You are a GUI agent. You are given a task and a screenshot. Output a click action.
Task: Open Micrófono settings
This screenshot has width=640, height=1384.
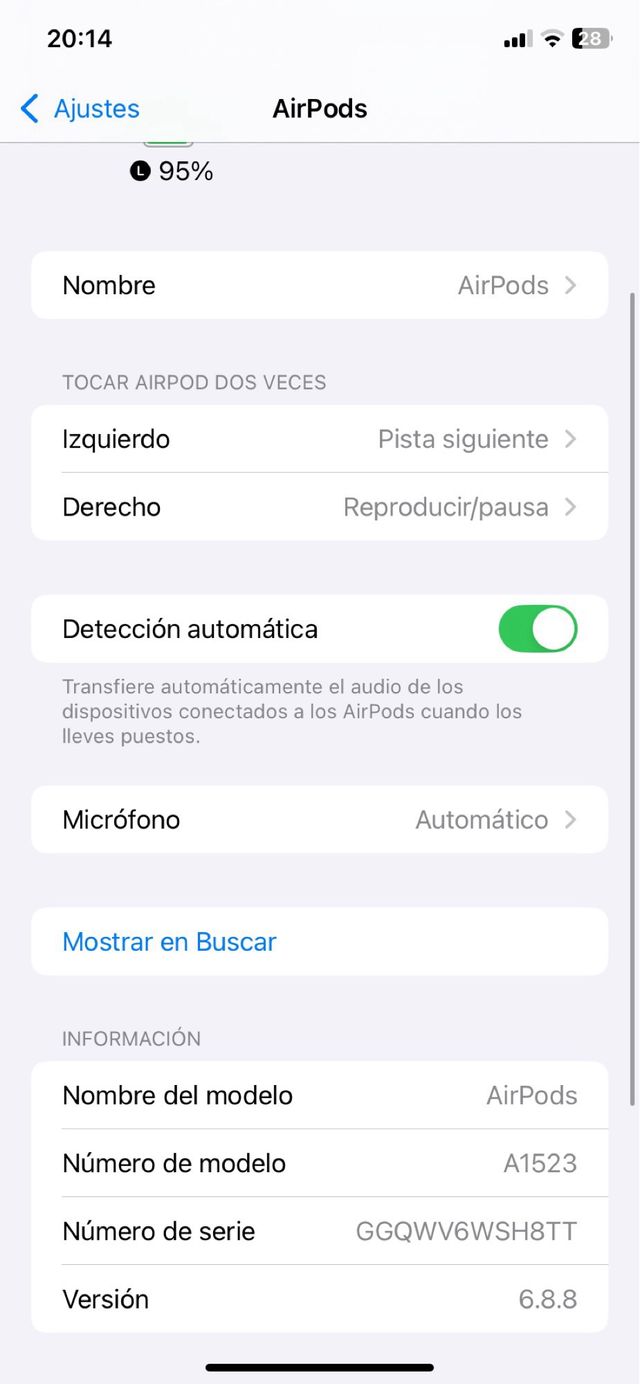[319, 820]
